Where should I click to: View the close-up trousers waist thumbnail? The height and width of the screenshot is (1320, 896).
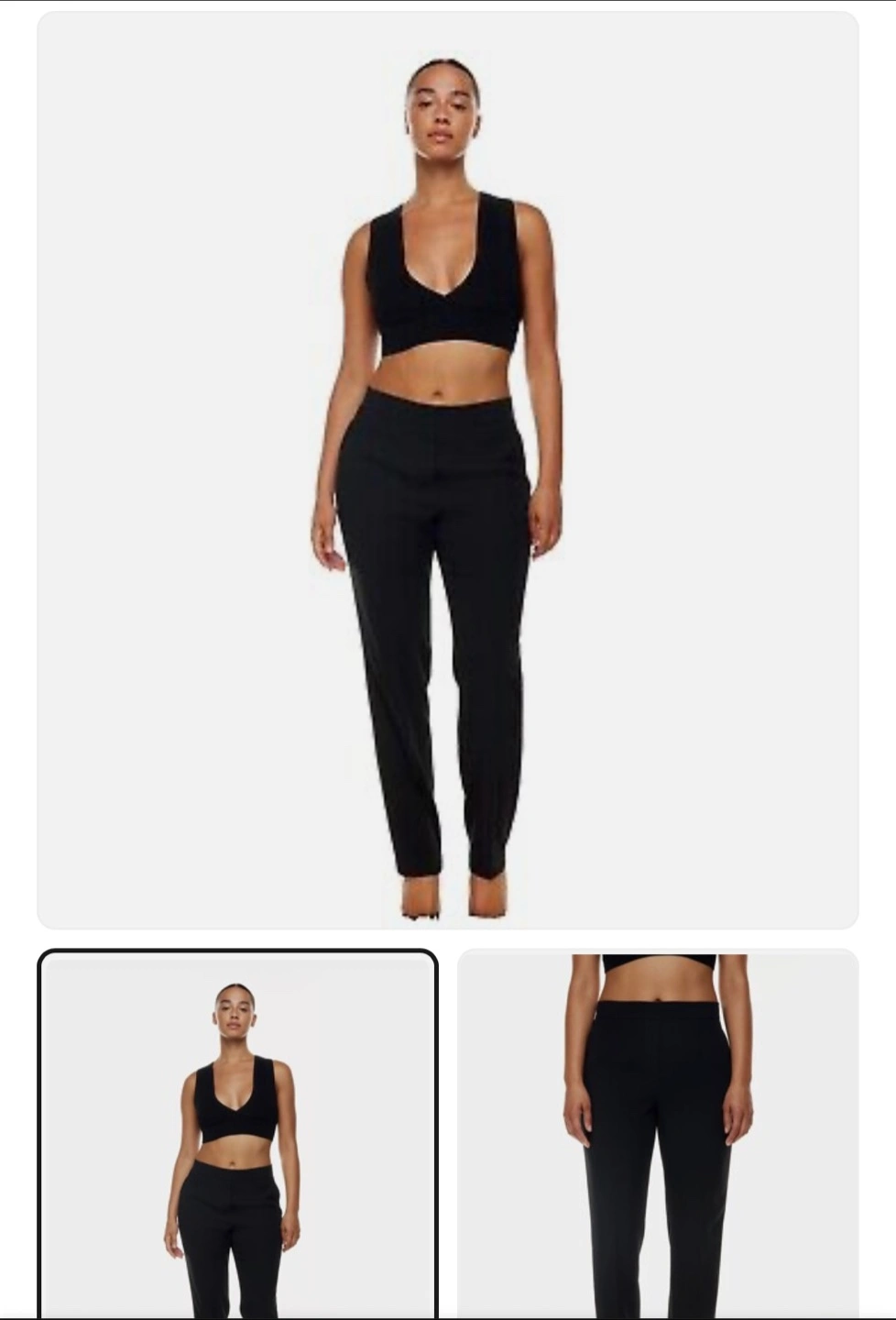tap(658, 1135)
